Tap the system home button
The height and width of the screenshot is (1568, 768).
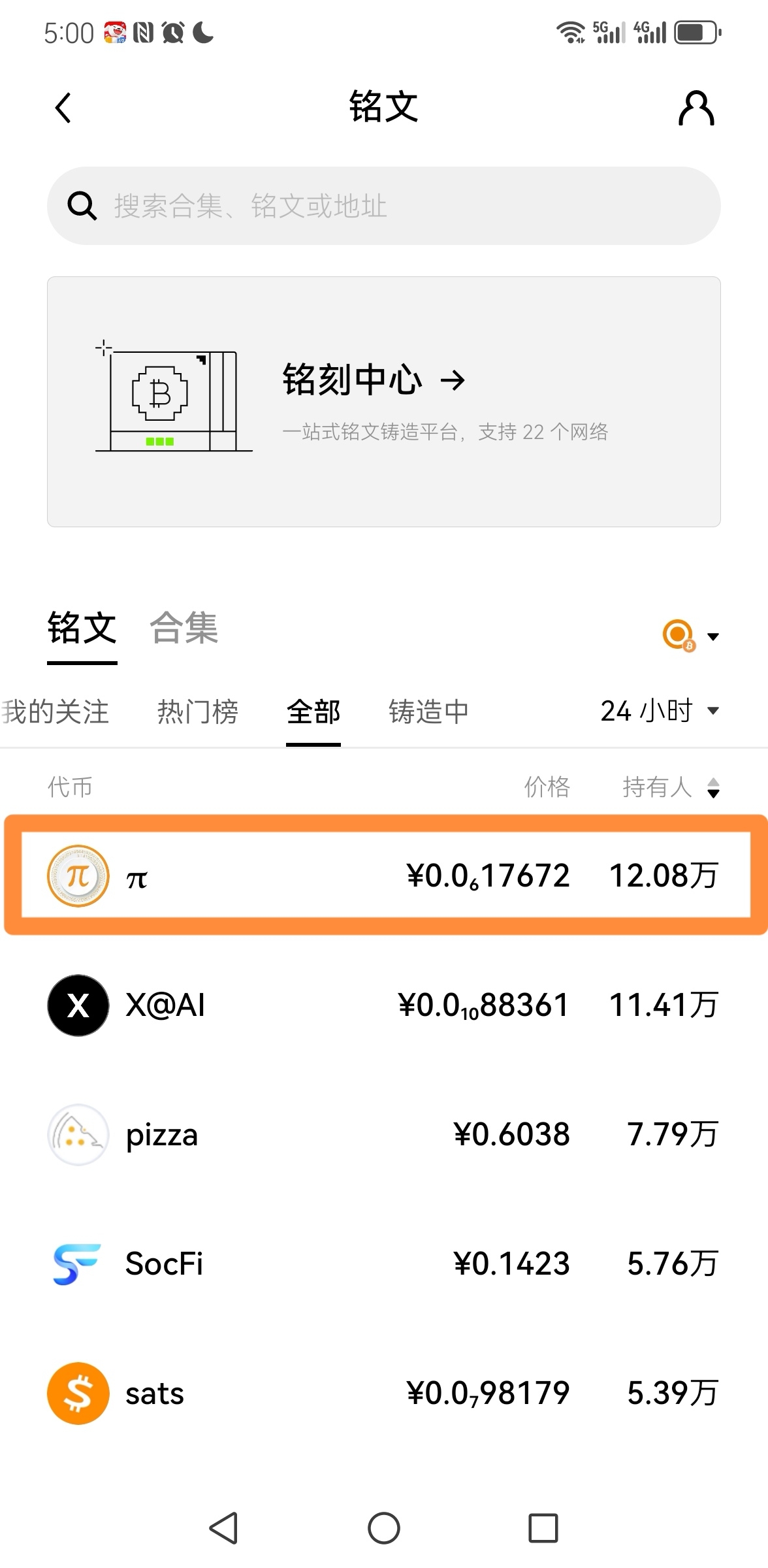(384, 1528)
